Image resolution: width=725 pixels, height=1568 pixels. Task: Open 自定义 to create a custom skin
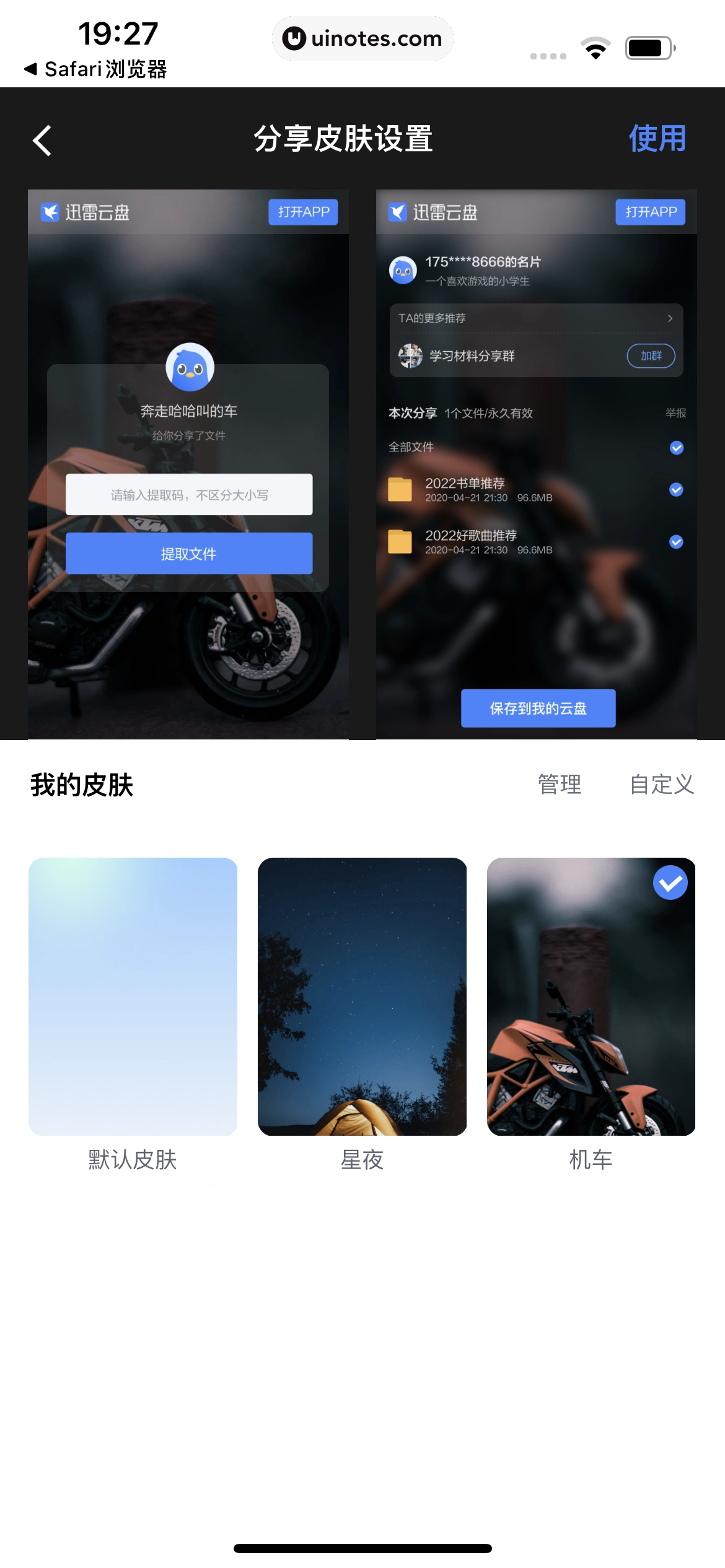point(661,784)
